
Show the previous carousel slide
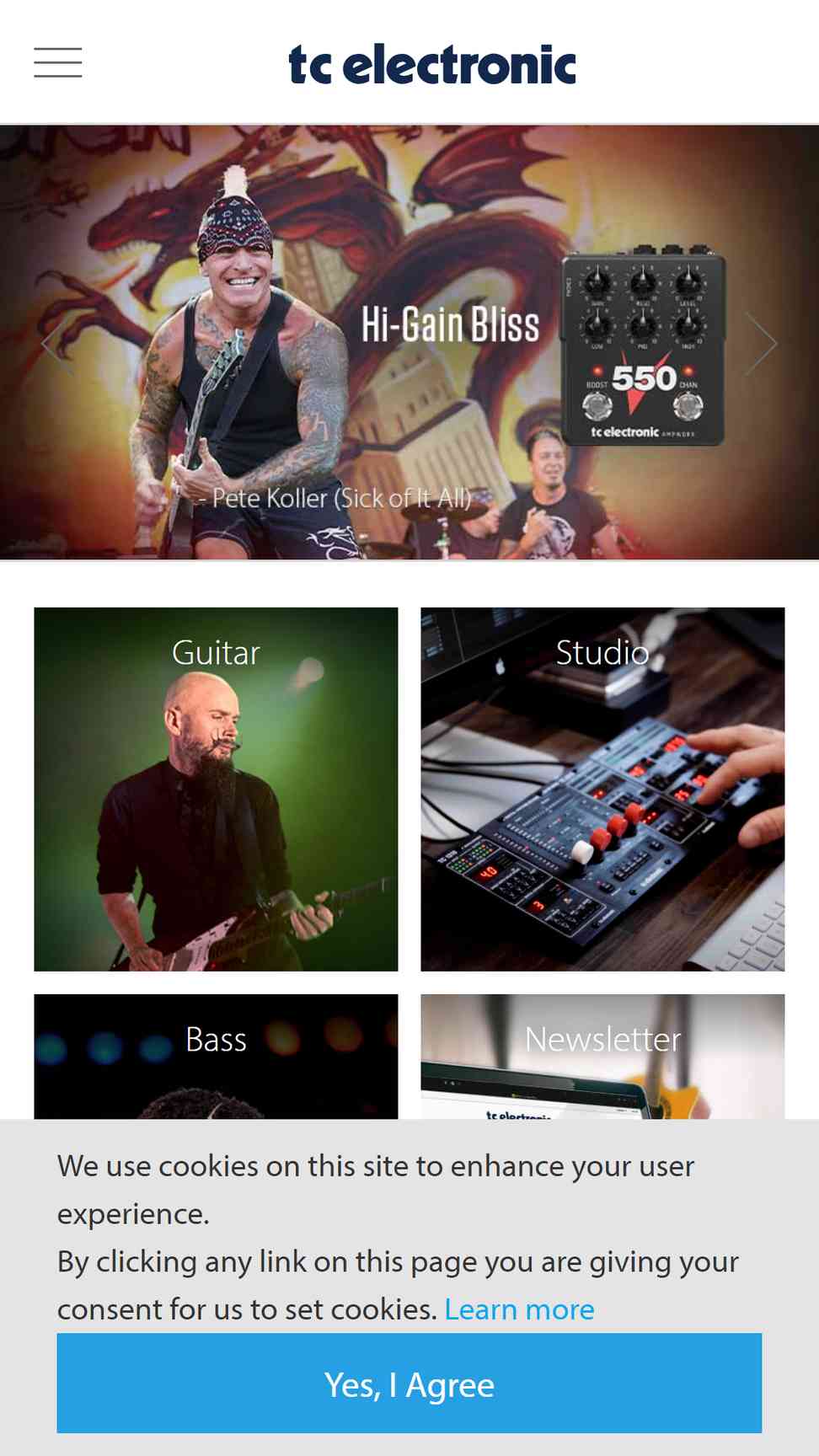click(x=56, y=344)
